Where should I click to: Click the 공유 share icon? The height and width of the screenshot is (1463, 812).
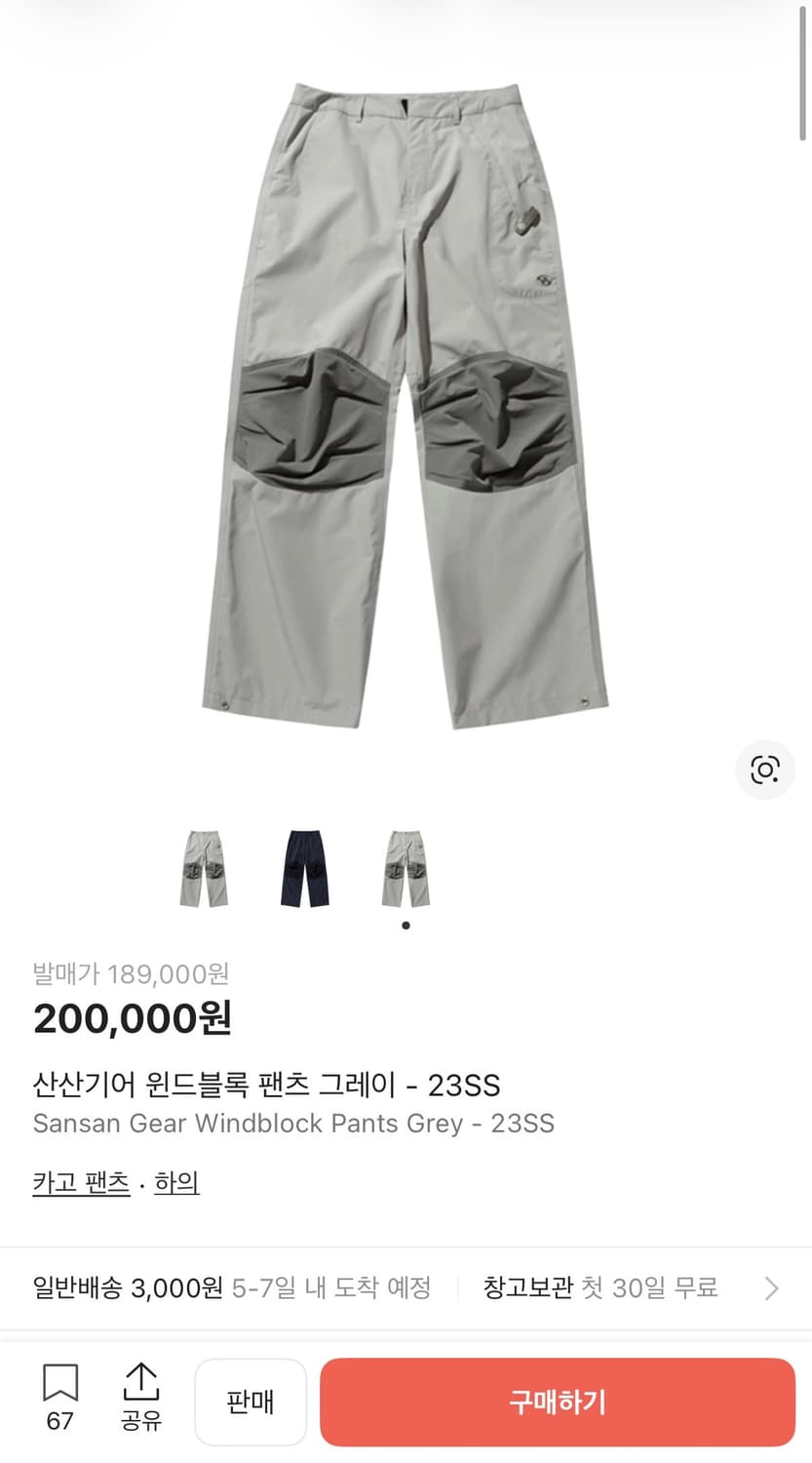pyautogui.click(x=142, y=1383)
